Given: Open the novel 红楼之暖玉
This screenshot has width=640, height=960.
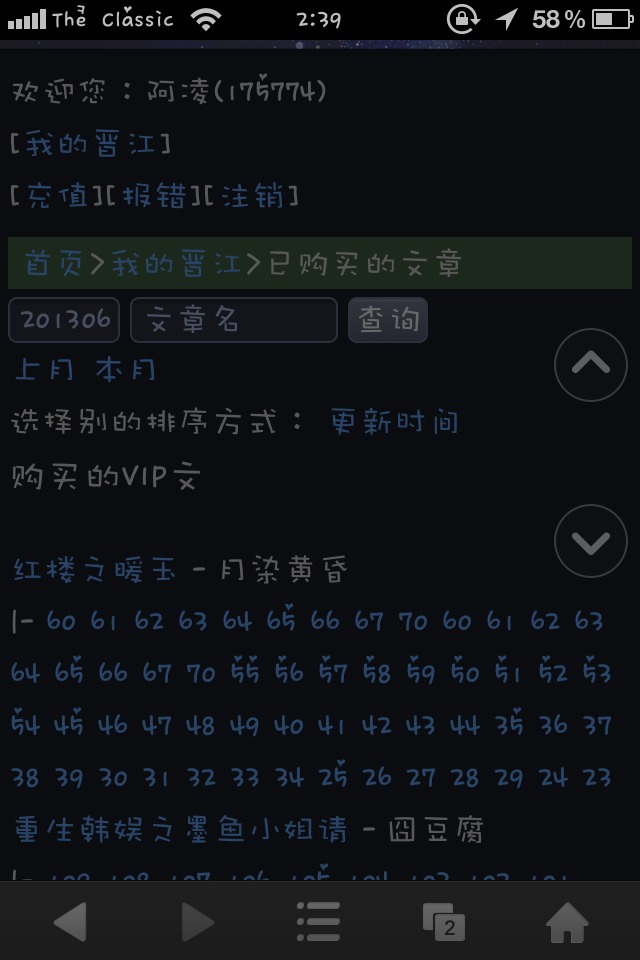Looking at the screenshot, I should coord(95,570).
